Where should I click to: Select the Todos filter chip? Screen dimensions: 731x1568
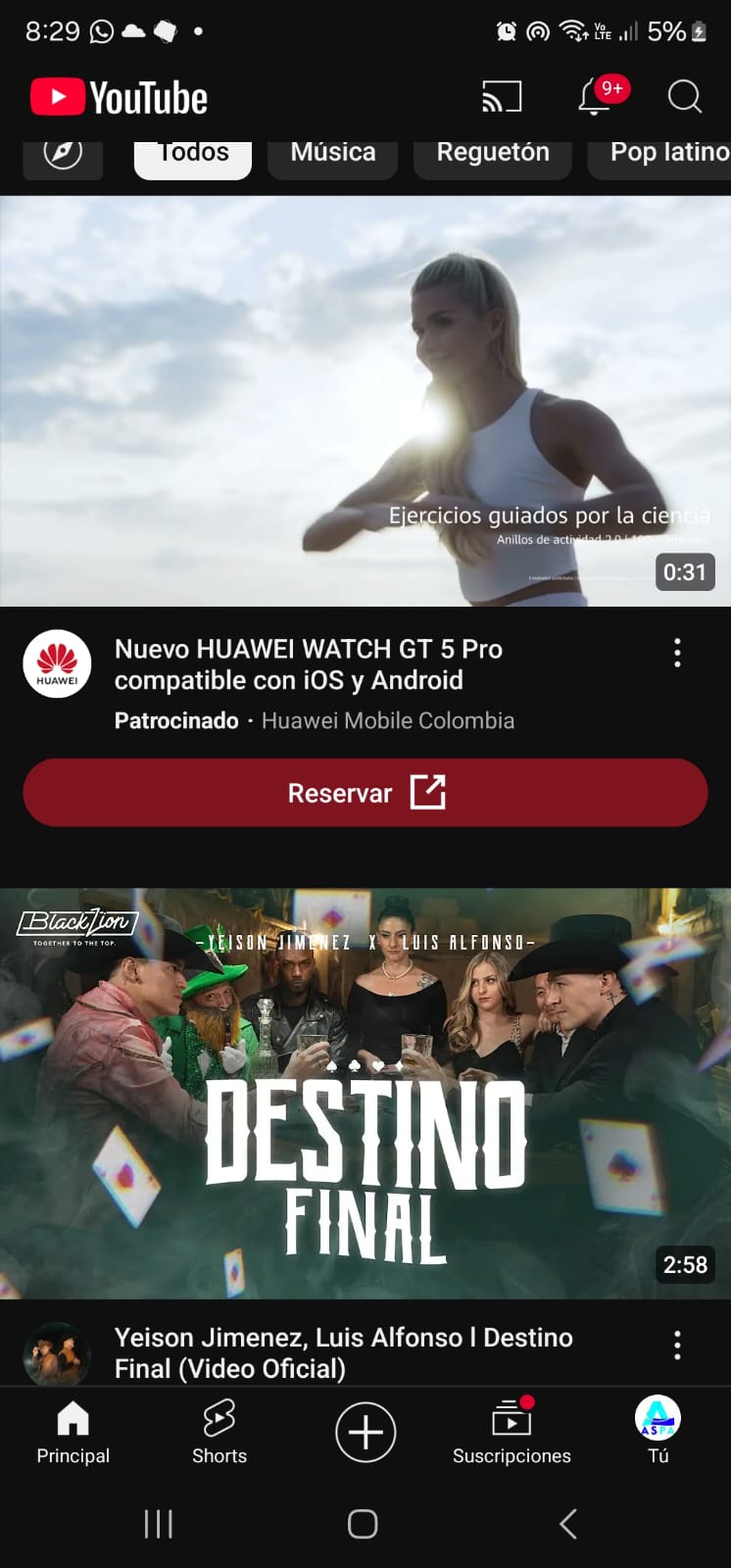(x=193, y=157)
